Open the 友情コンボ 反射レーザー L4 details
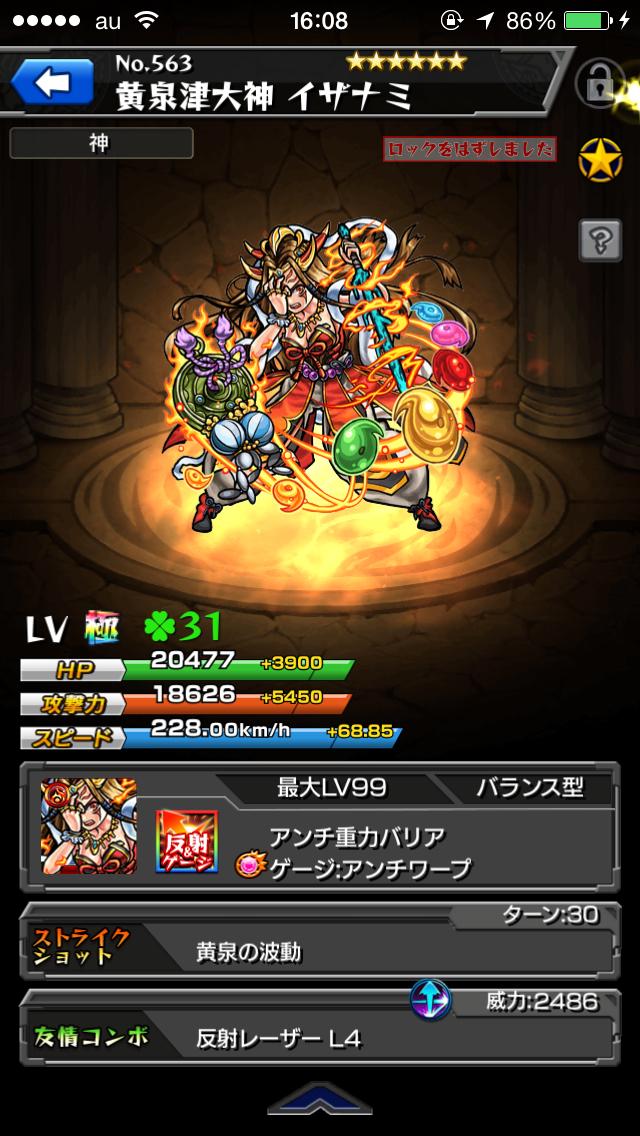This screenshot has height=1136, width=640. pyautogui.click(x=320, y=1037)
